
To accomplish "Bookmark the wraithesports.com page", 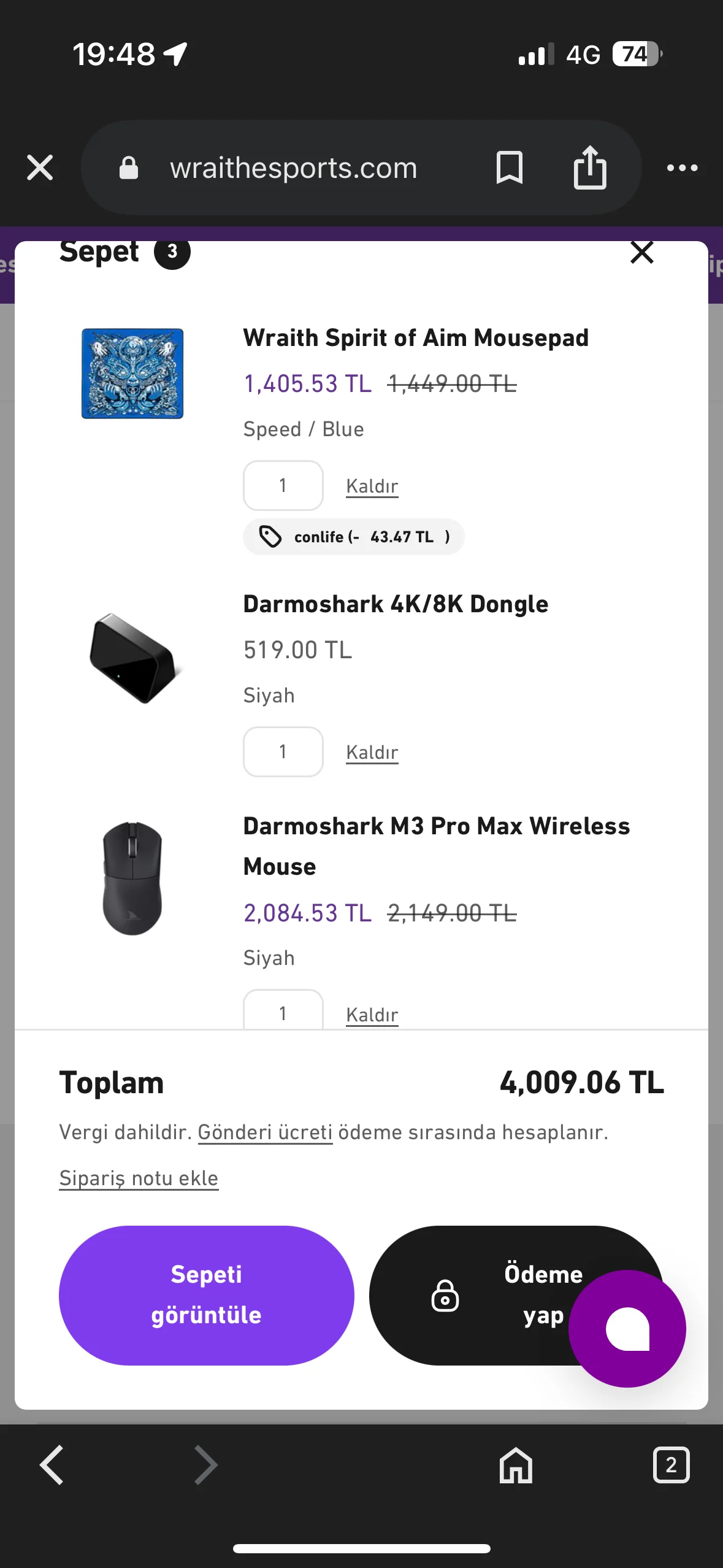I will (509, 167).
